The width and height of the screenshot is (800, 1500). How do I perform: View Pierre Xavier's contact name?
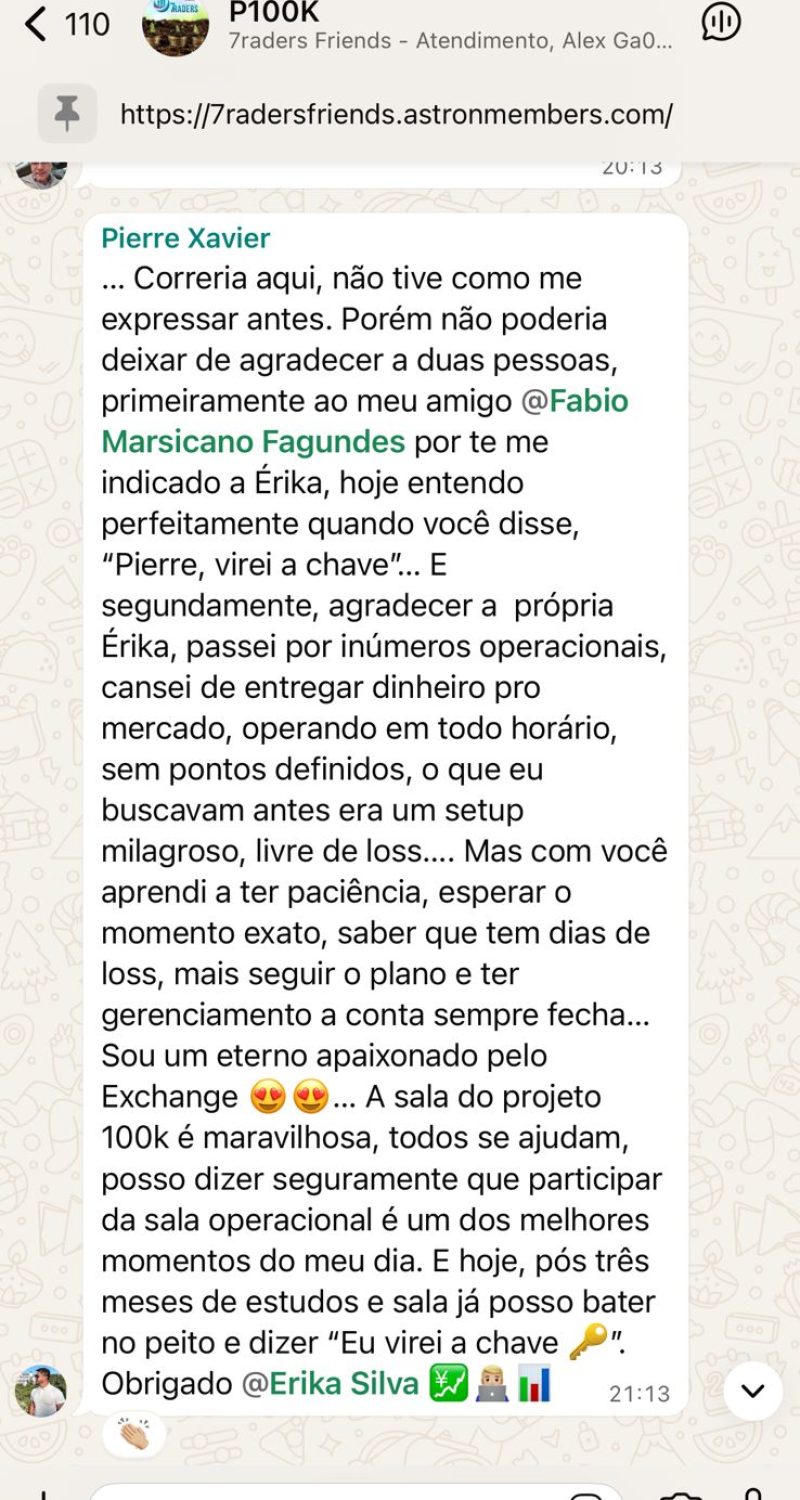tap(186, 238)
